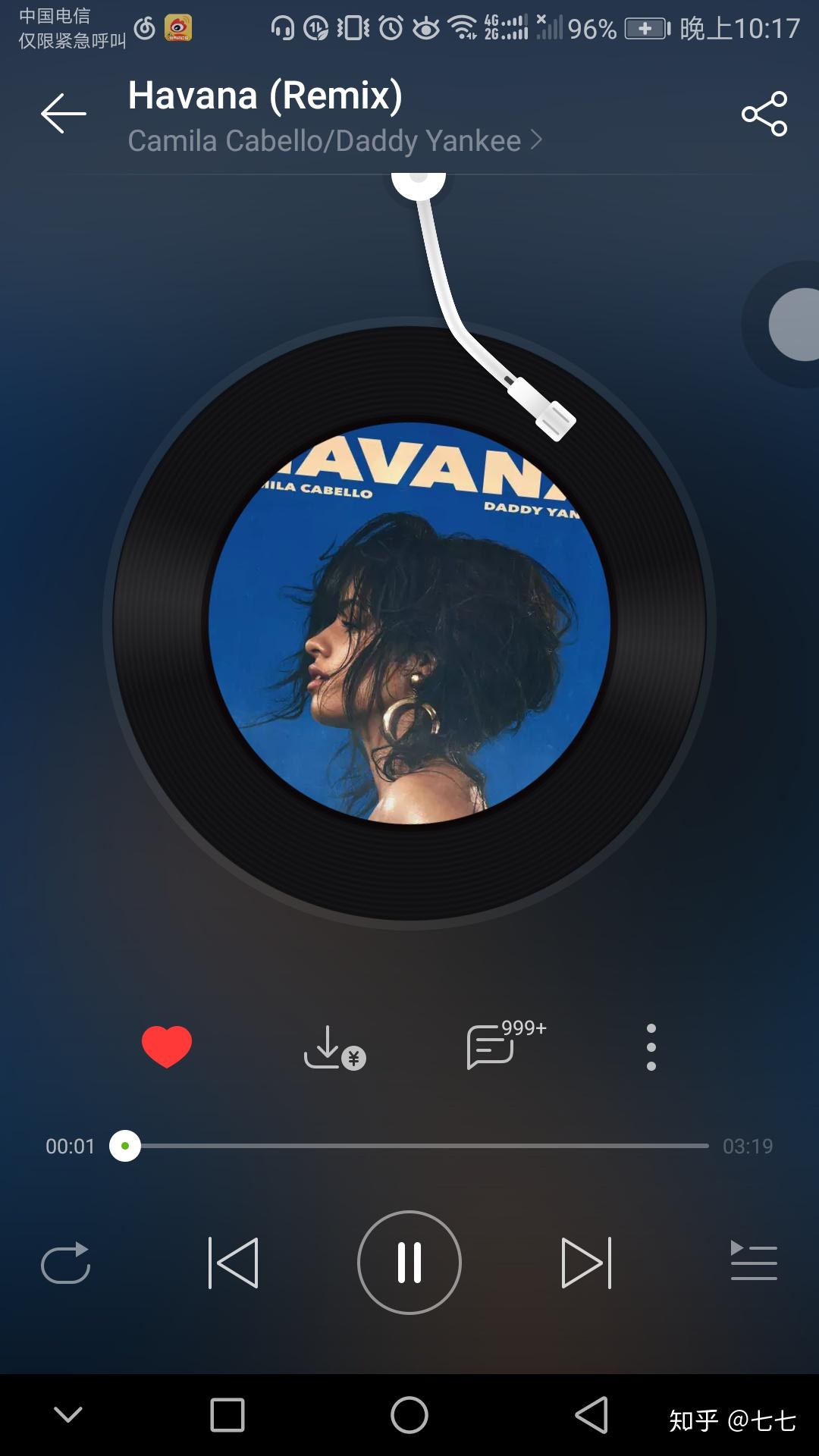Open artist Camila Cabello/Daddy Yankee

click(x=334, y=141)
